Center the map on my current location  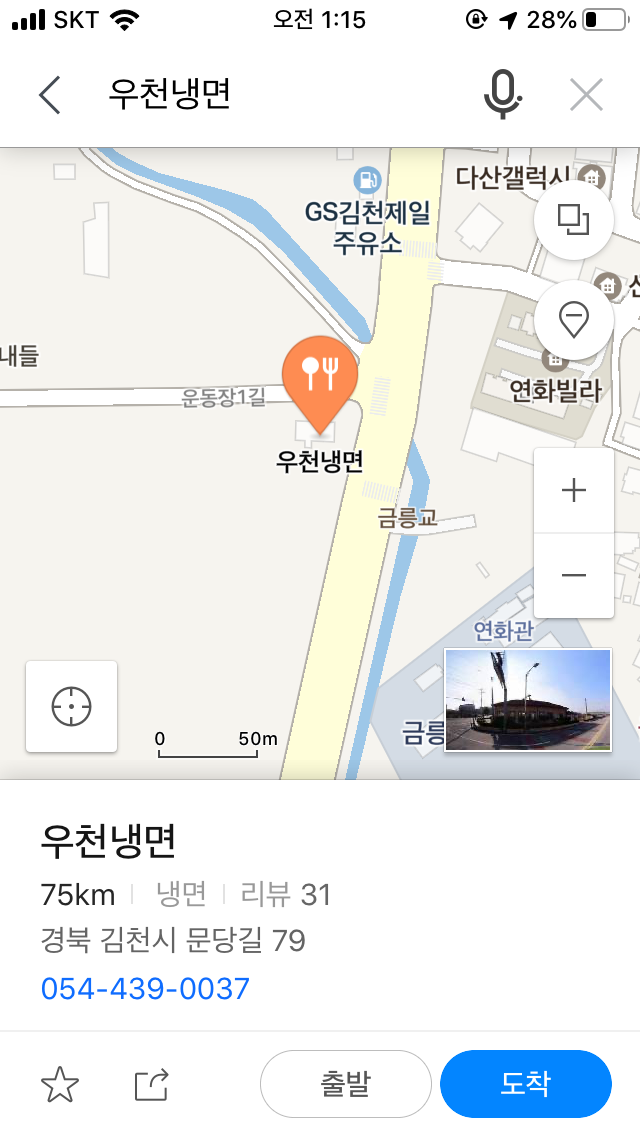pos(71,706)
